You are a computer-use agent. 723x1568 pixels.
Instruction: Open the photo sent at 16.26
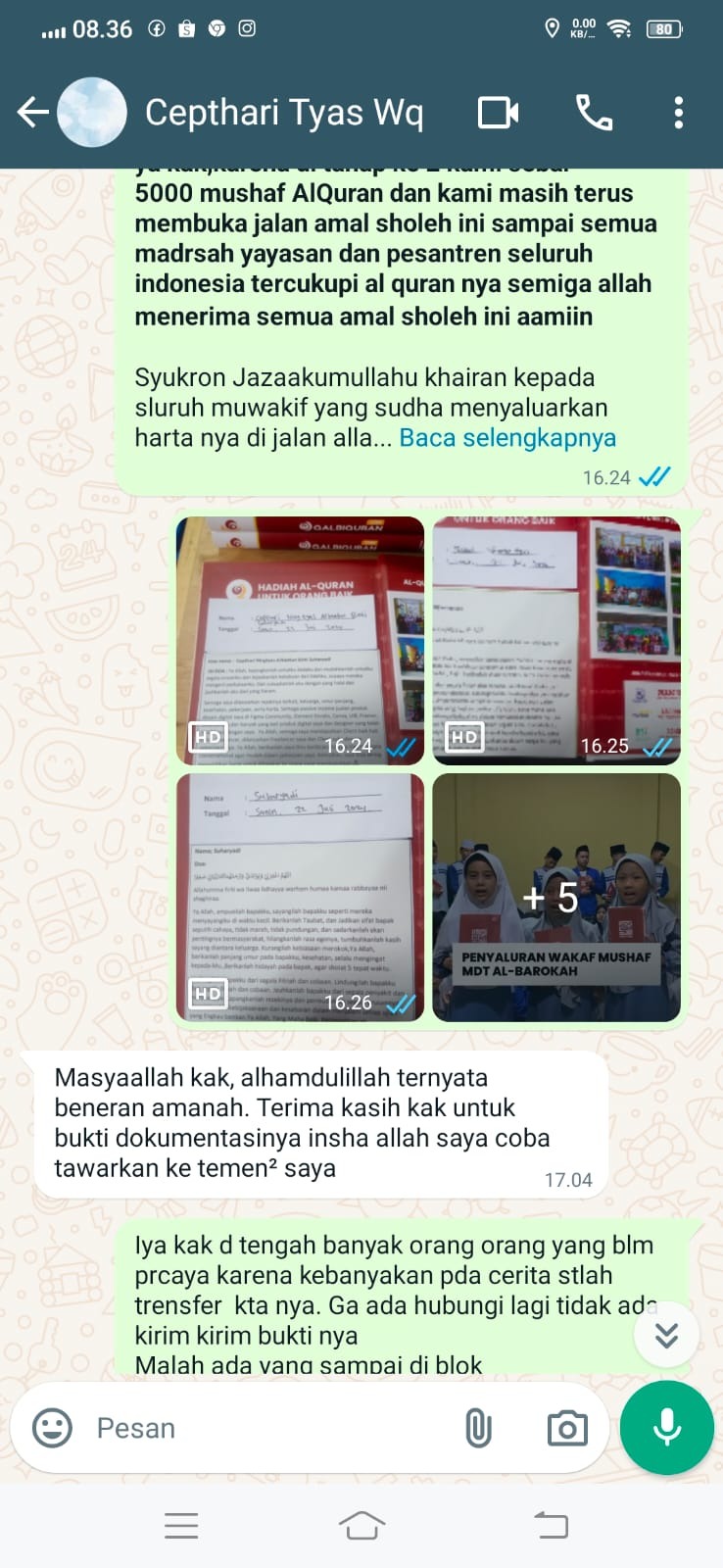[x=300, y=897]
